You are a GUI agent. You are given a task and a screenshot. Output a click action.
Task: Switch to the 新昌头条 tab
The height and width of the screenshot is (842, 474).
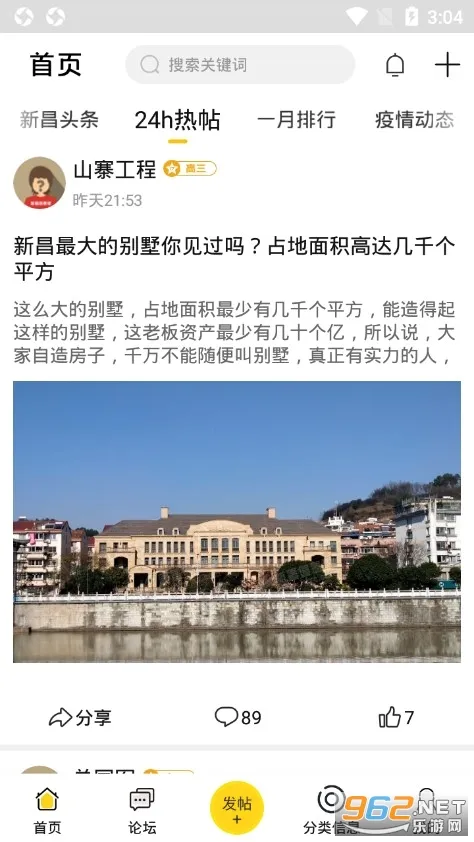tap(59, 119)
